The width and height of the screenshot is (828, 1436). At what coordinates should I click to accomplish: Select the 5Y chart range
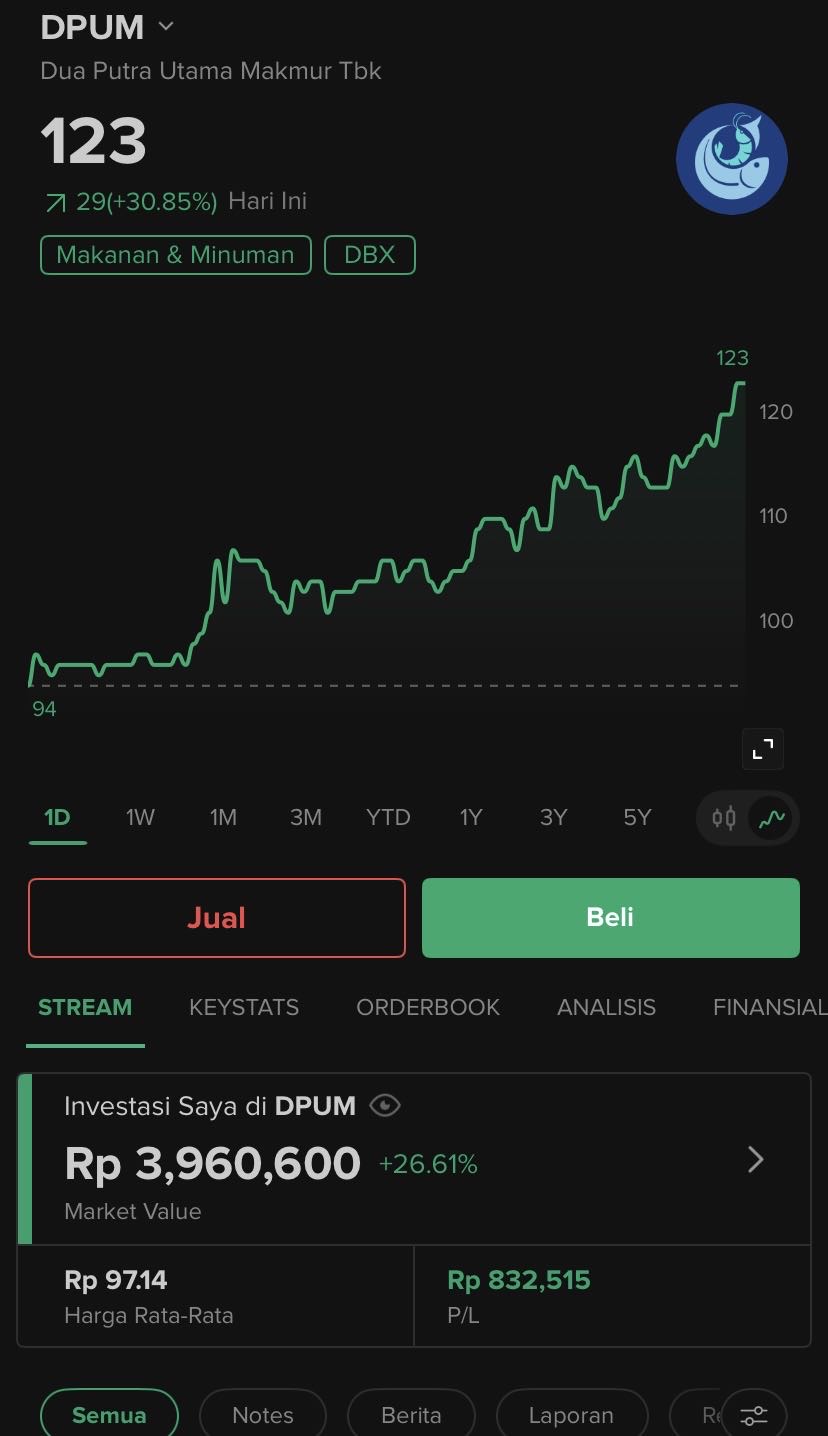637,818
